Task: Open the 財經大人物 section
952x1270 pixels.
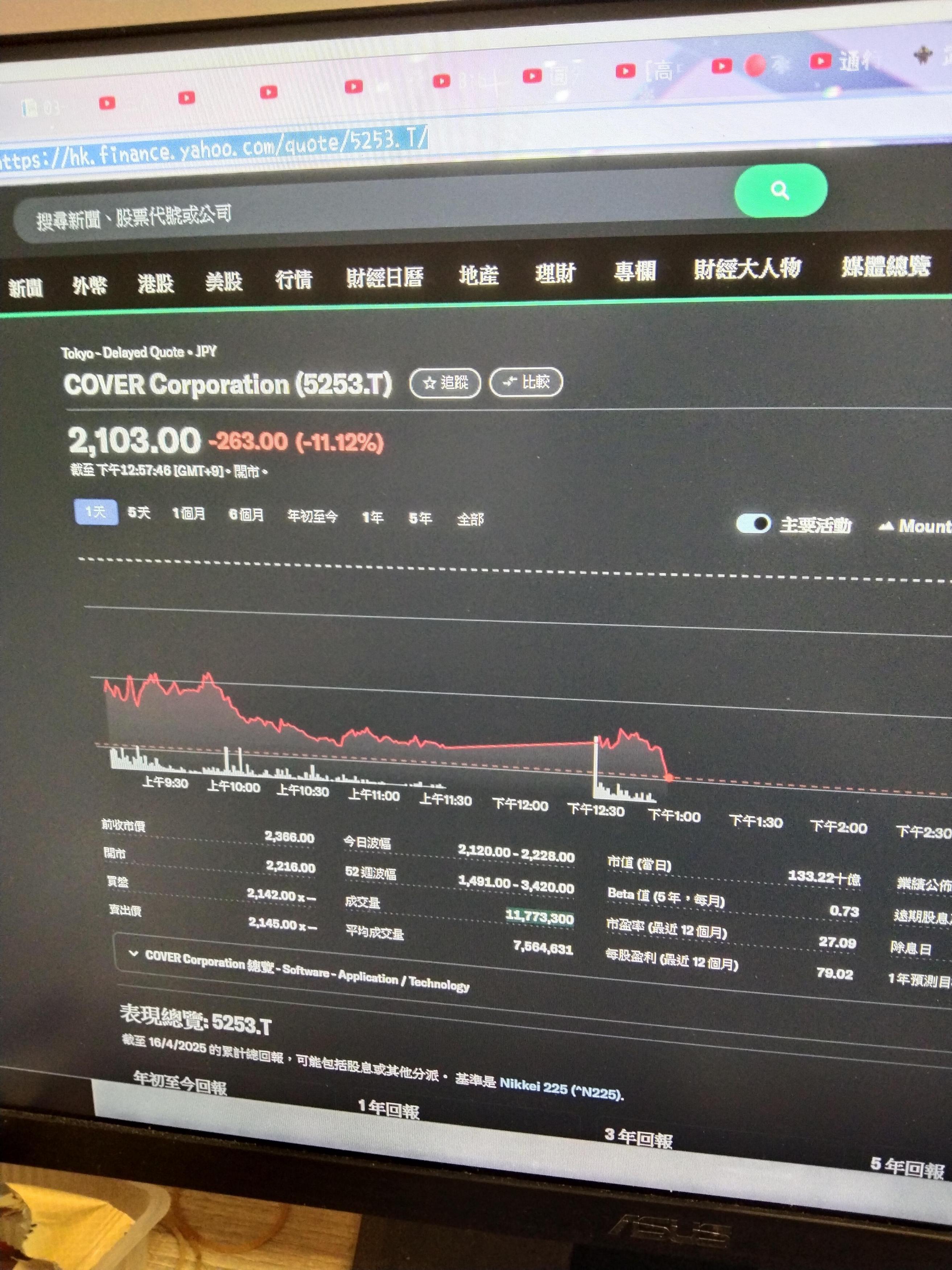Action: coord(747,269)
